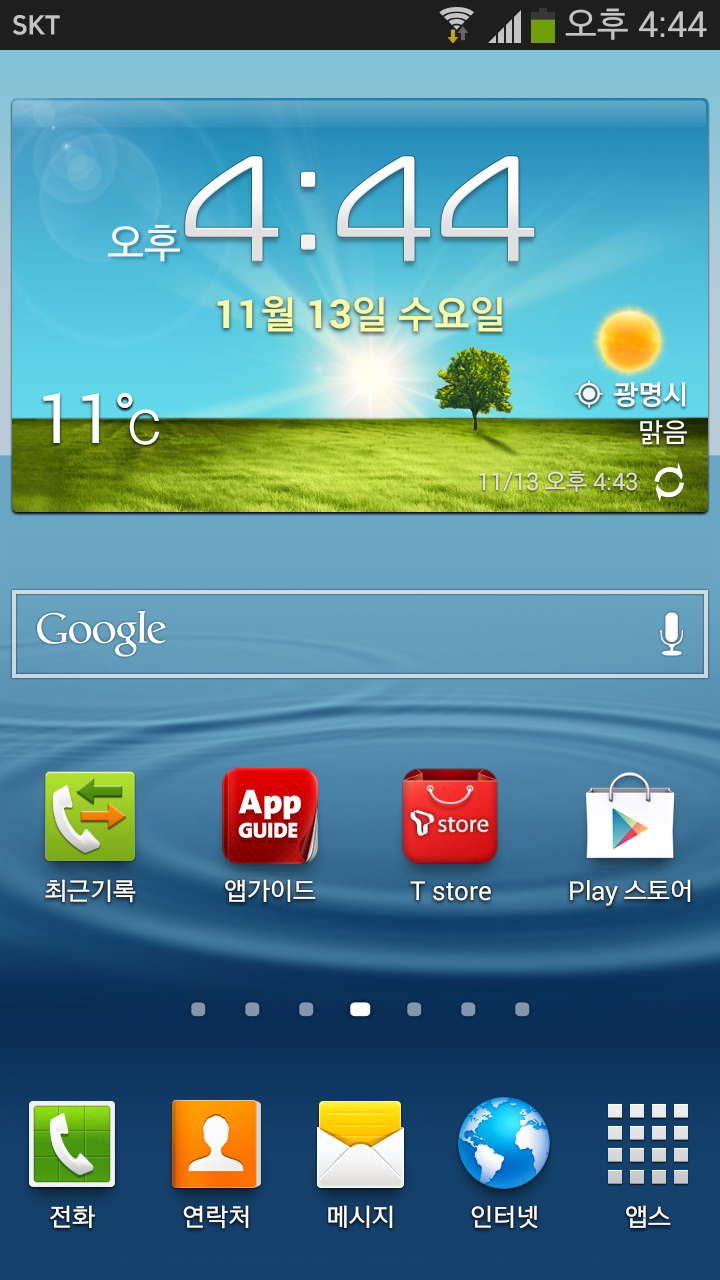Jump to the last home page dot
720x1280 pixels.
(522, 1009)
